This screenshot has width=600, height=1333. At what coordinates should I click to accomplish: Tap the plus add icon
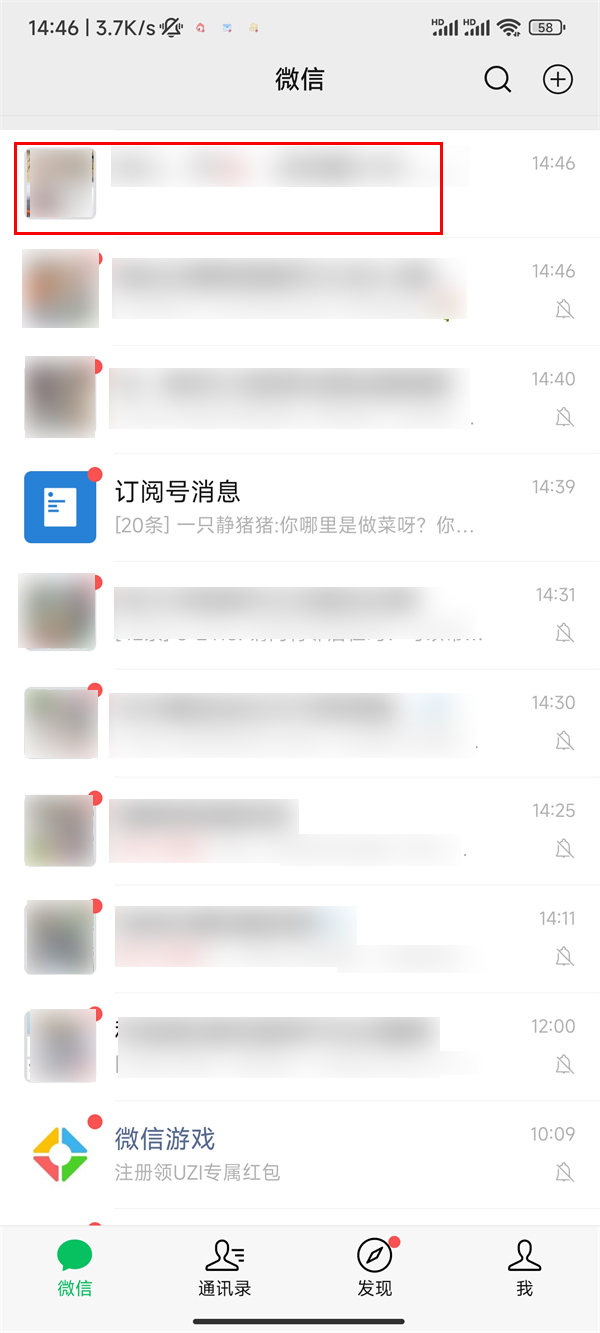click(557, 80)
